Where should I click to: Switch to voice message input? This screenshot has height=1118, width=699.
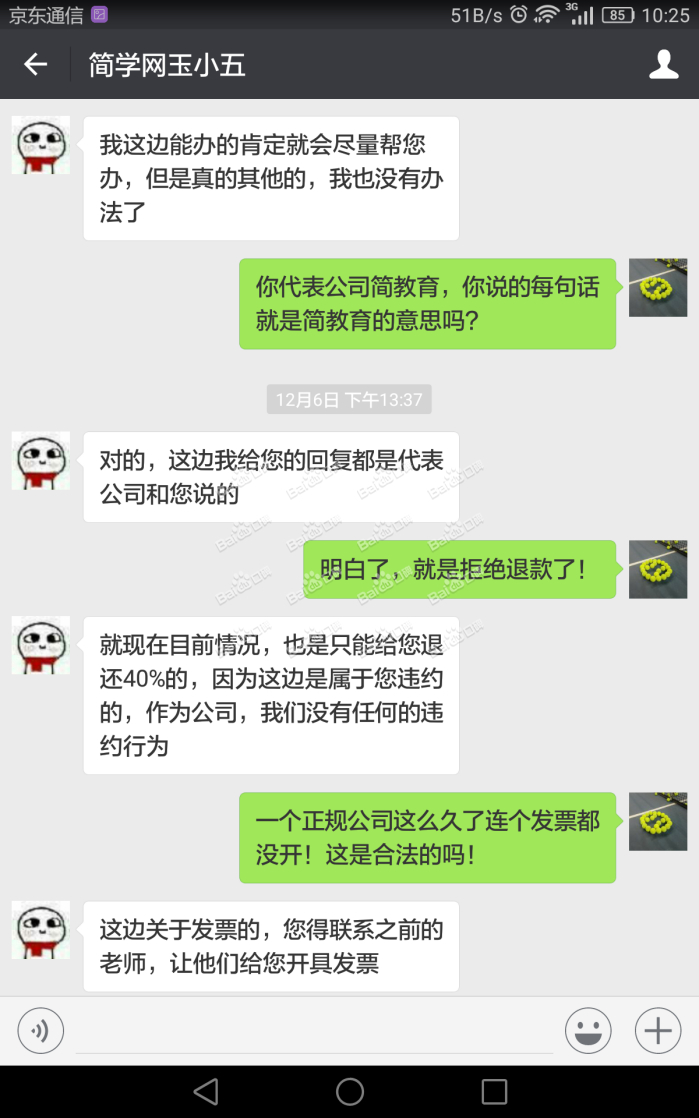(40, 1031)
